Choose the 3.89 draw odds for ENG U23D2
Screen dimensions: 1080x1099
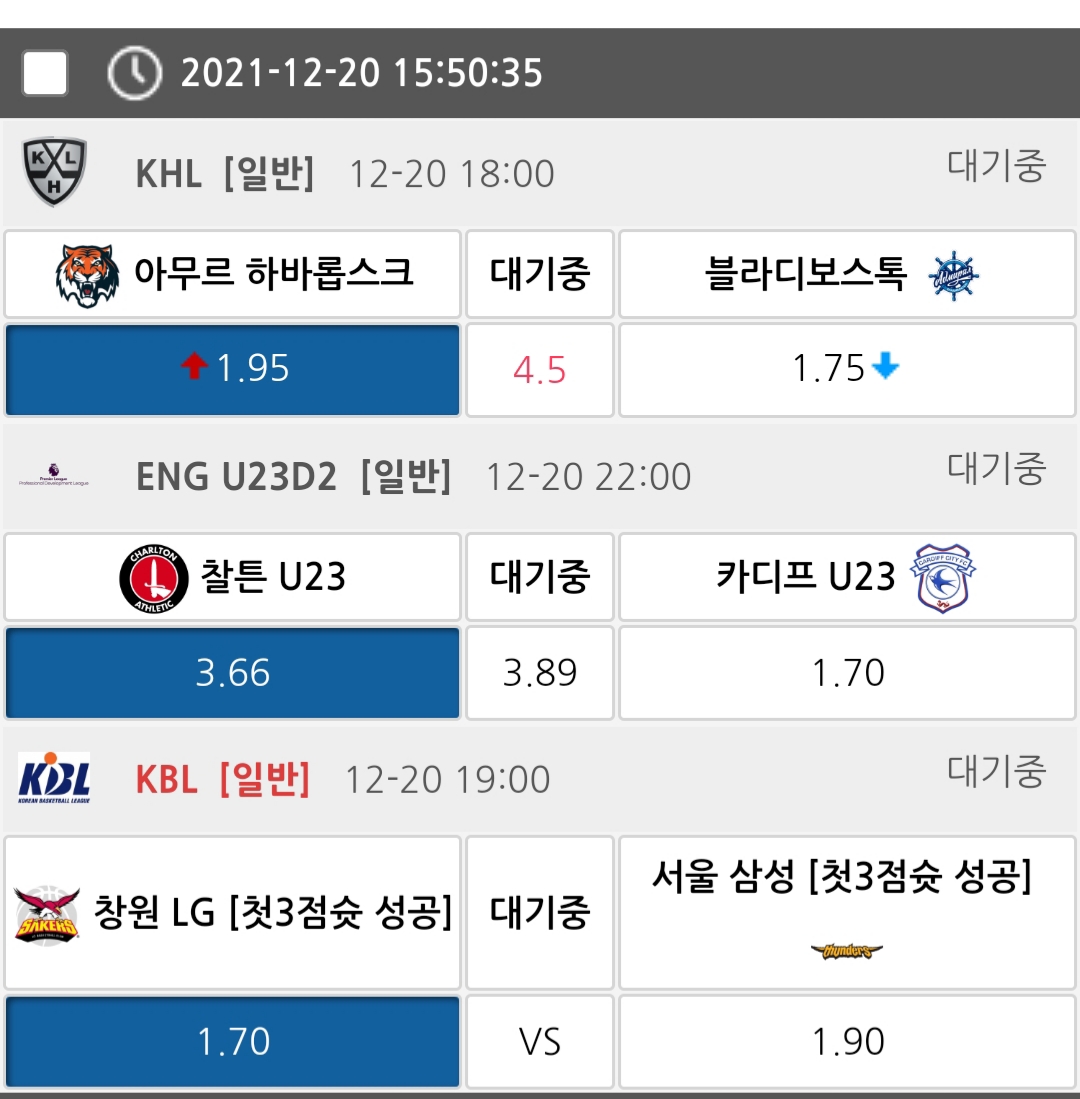pyautogui.click(x=540, y=673)
